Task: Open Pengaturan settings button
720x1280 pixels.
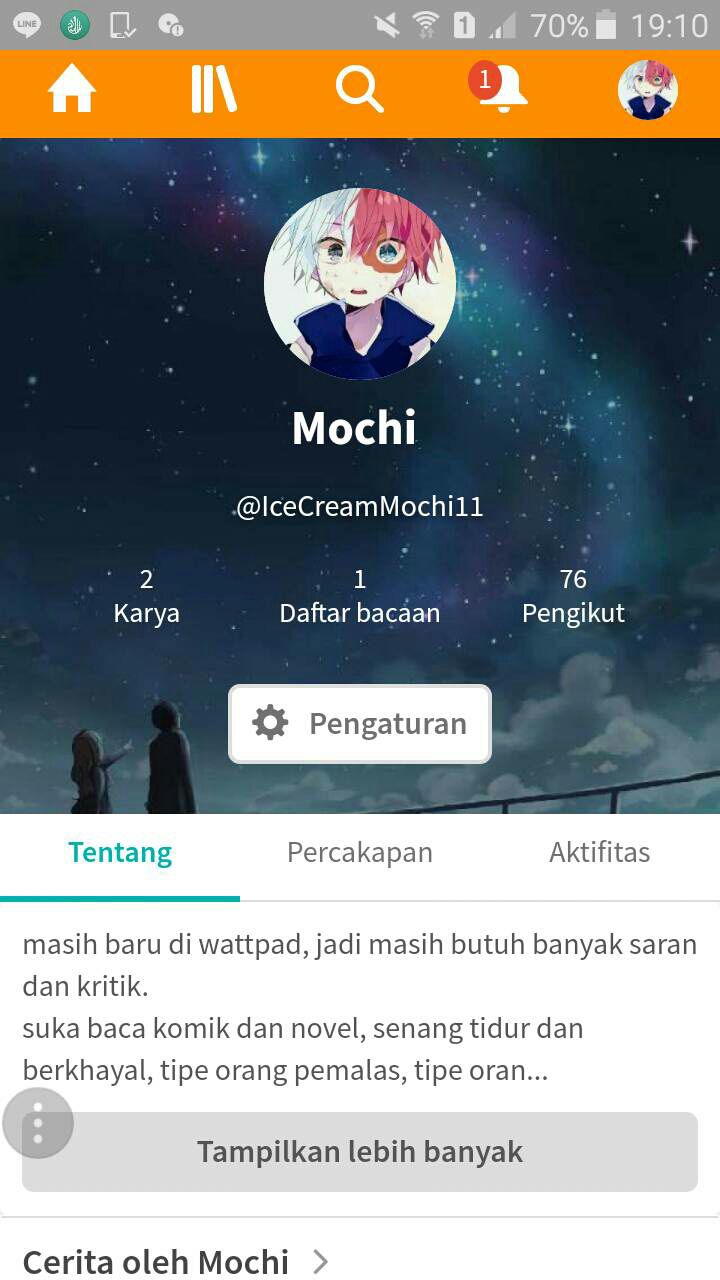Action: (x=360, y=723)
